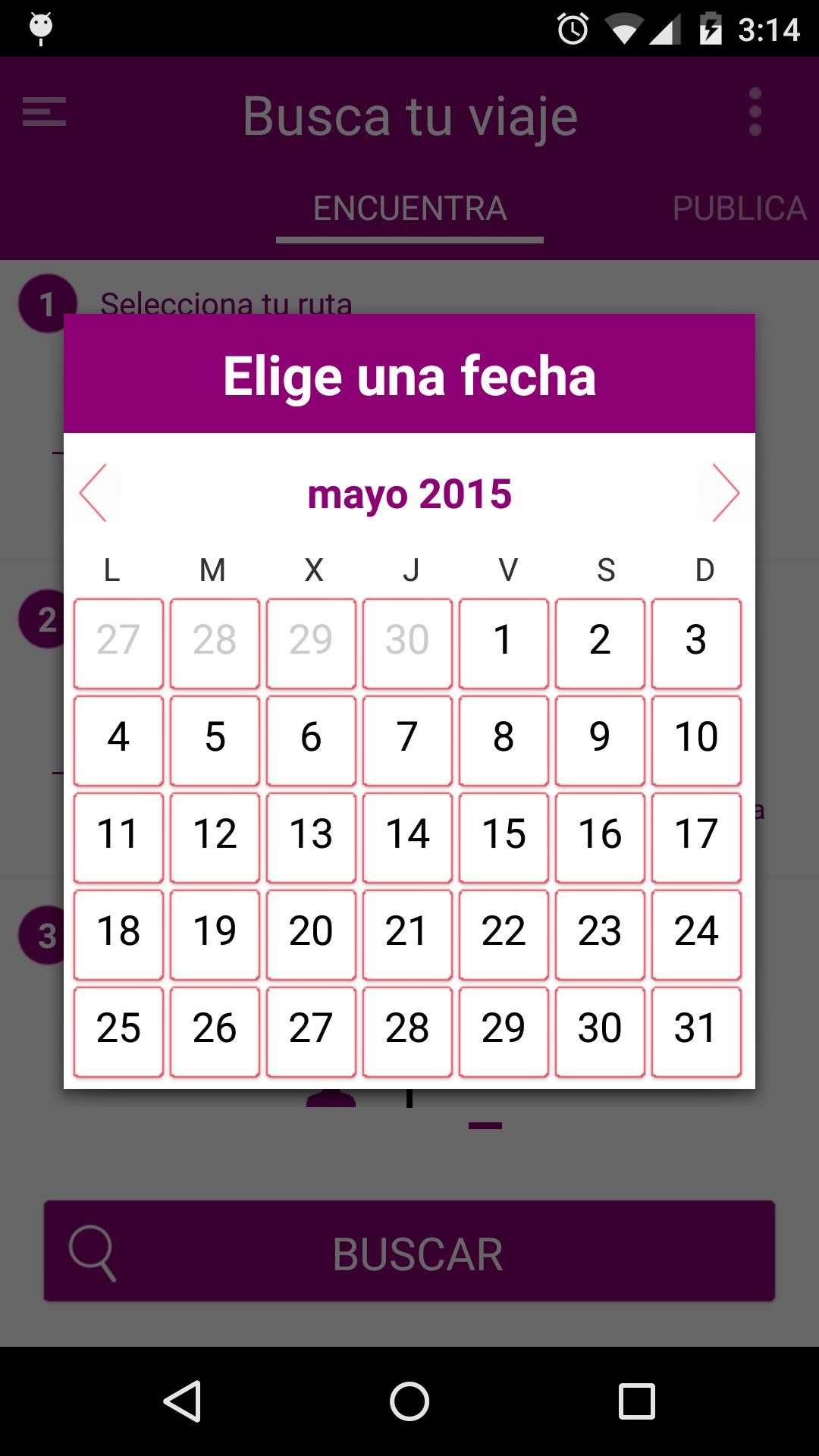
Task: Go to the previous month with left arrow
Action: 93,493
